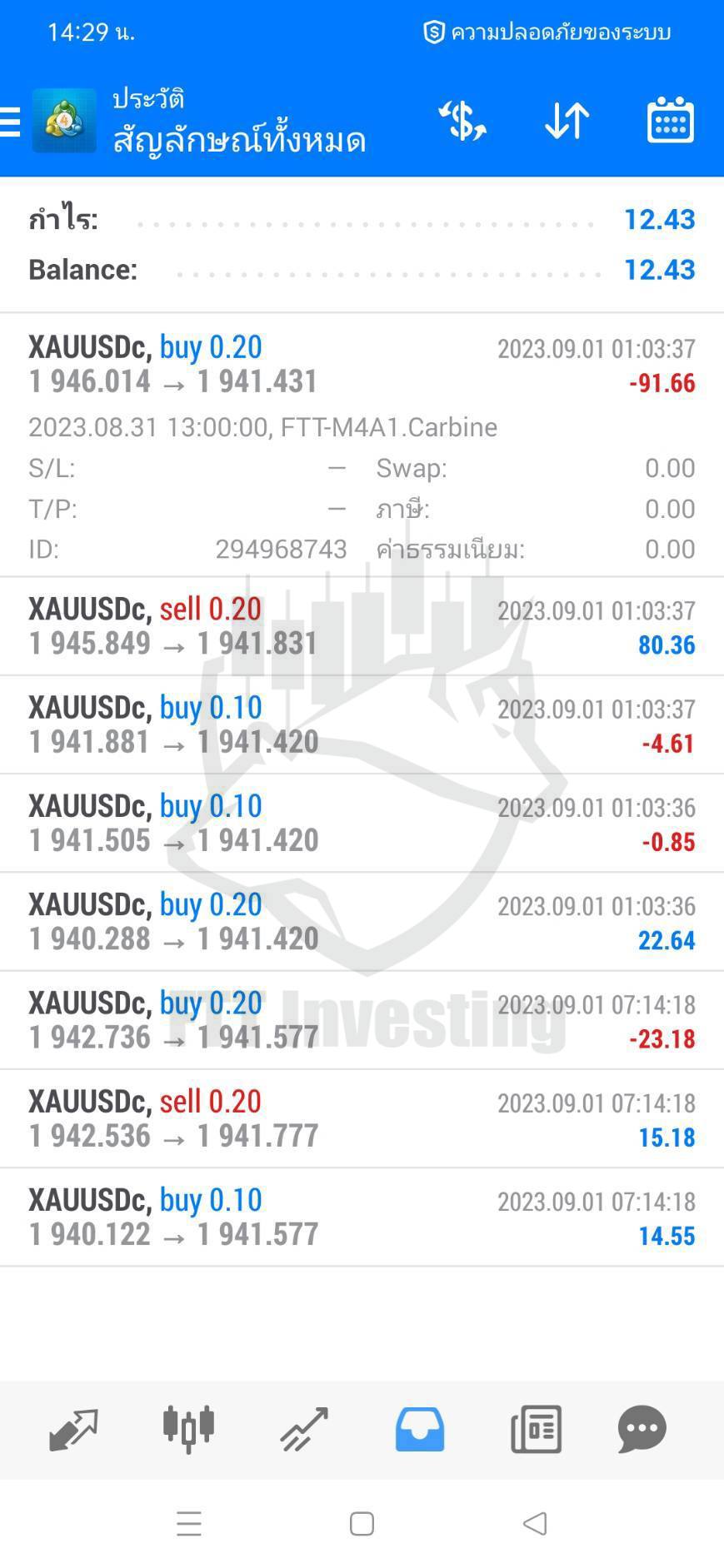The height and width of the screenshot is (1568, 724).
Task: Switch to the Quotes tab
Action: point(74,1429)
